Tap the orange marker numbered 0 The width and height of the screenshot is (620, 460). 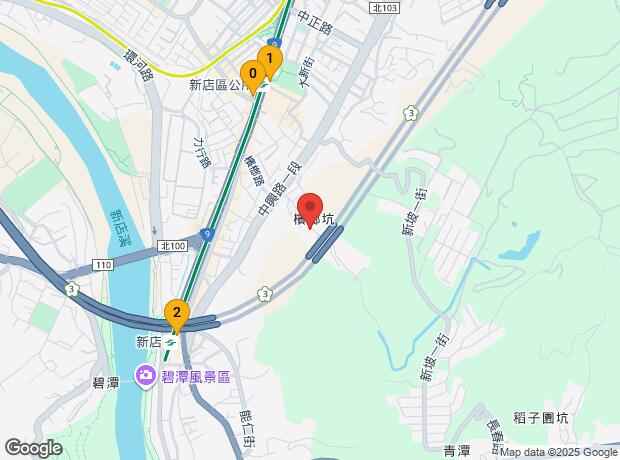(x=253, y=74)
